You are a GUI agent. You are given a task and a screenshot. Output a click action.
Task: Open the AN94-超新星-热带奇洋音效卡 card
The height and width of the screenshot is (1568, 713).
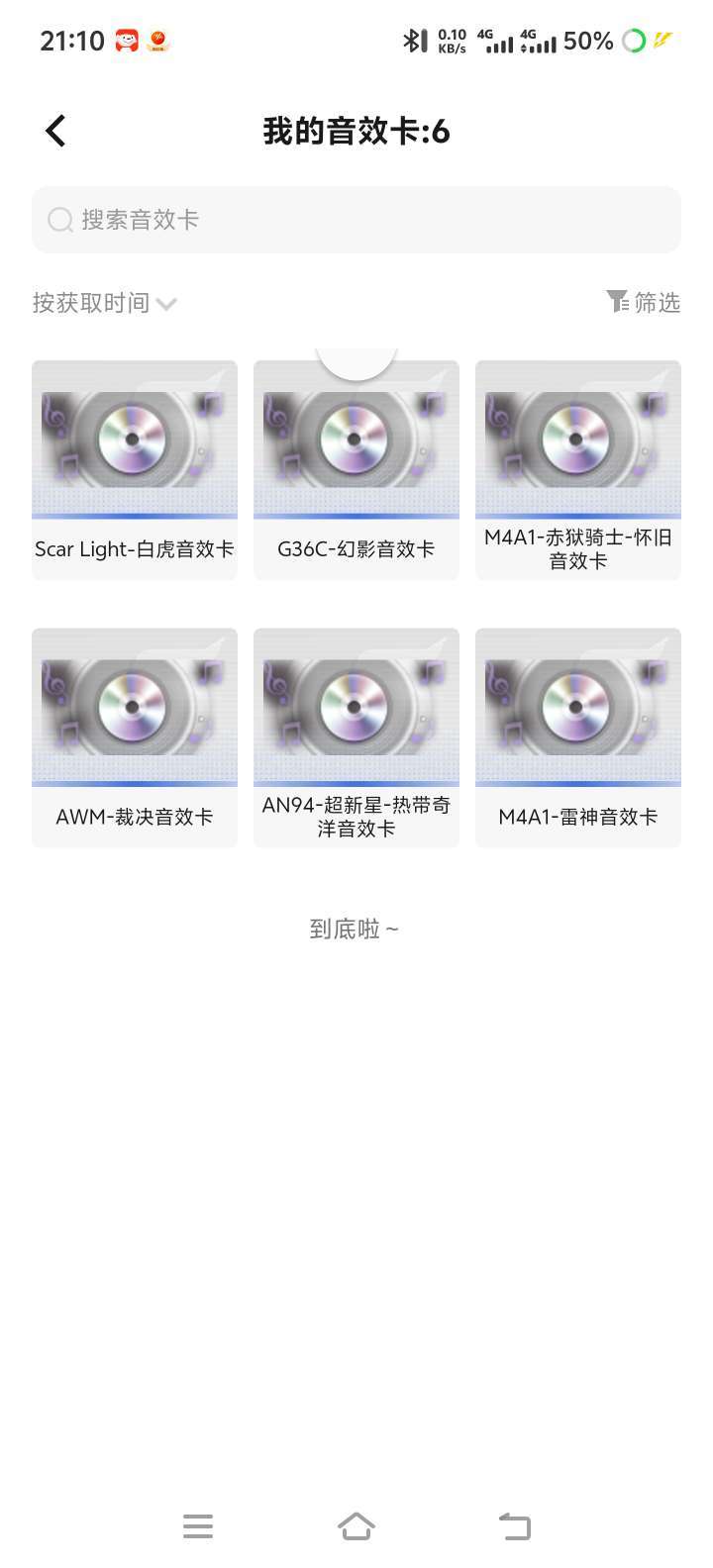point(356,737)
